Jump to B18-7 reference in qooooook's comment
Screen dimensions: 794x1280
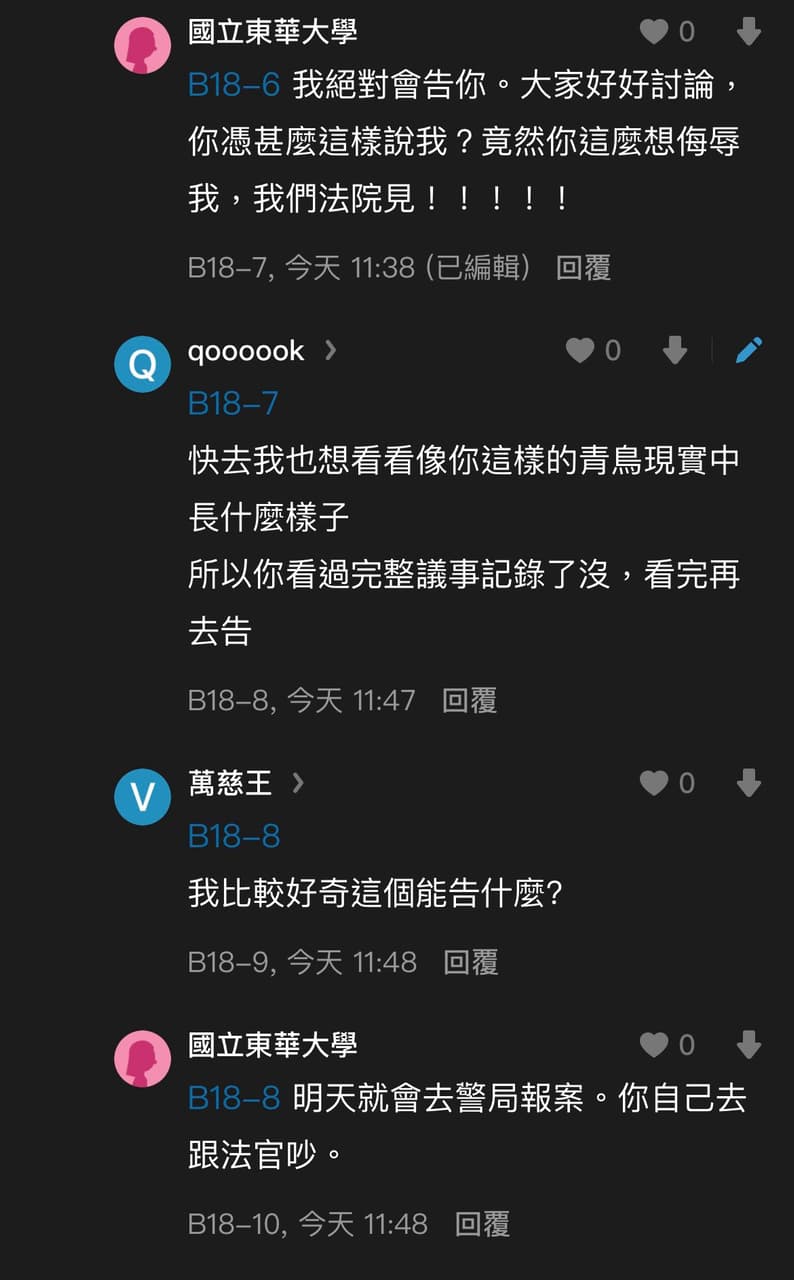(234, 403)
